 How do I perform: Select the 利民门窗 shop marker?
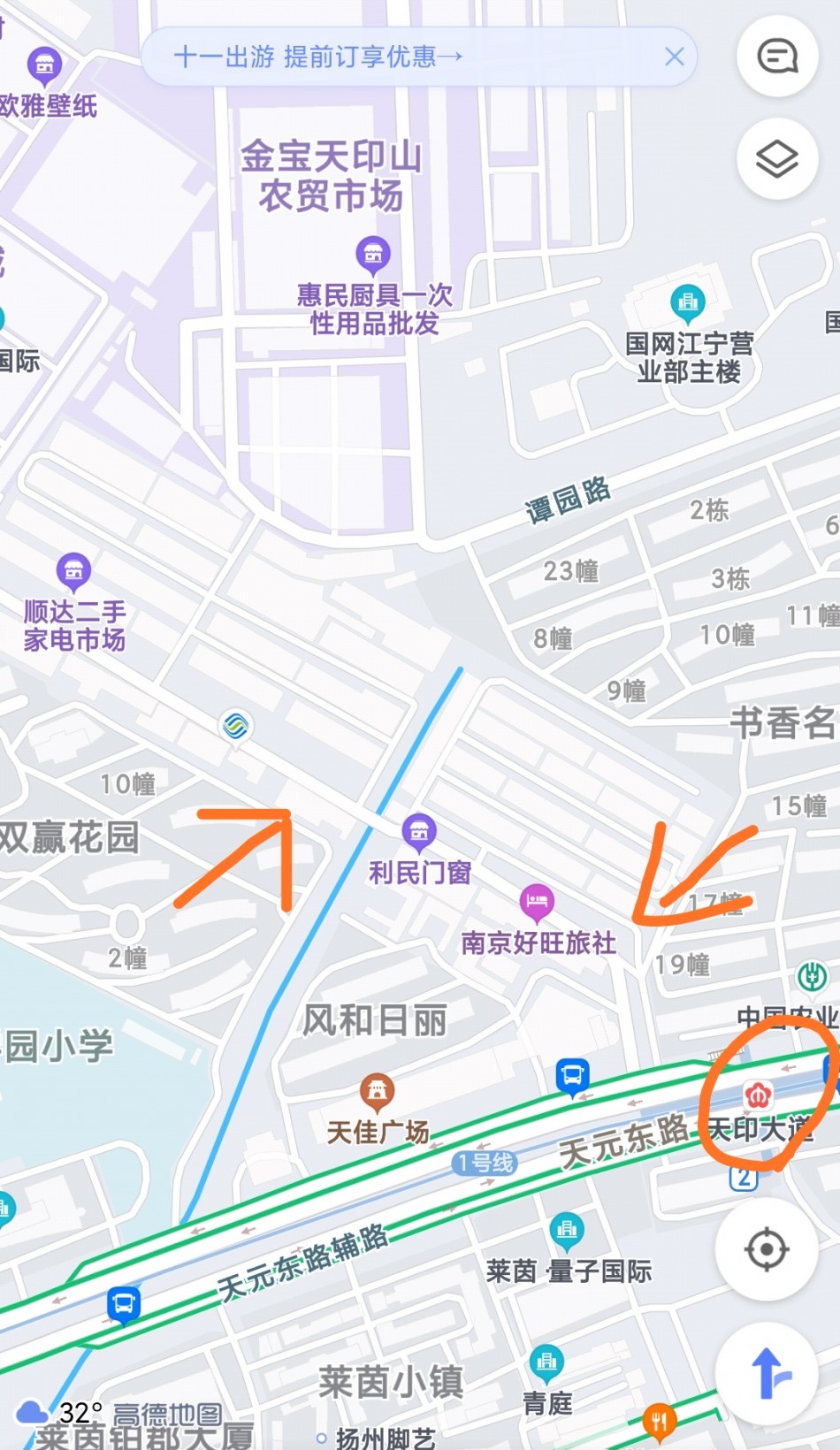419,831
